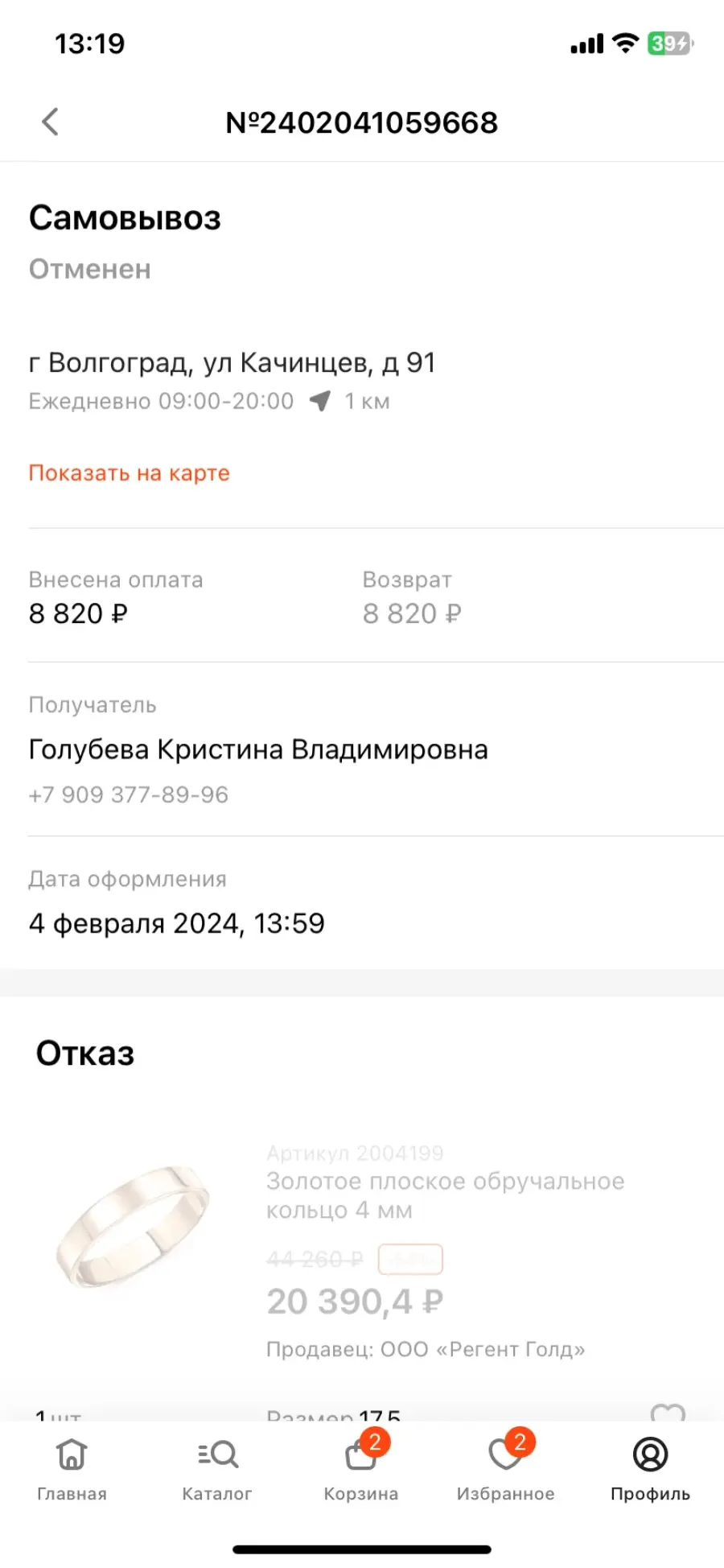Open the Избранное tab
Viewport: 724px width, 1568px height.
[x=505, y=1470]
